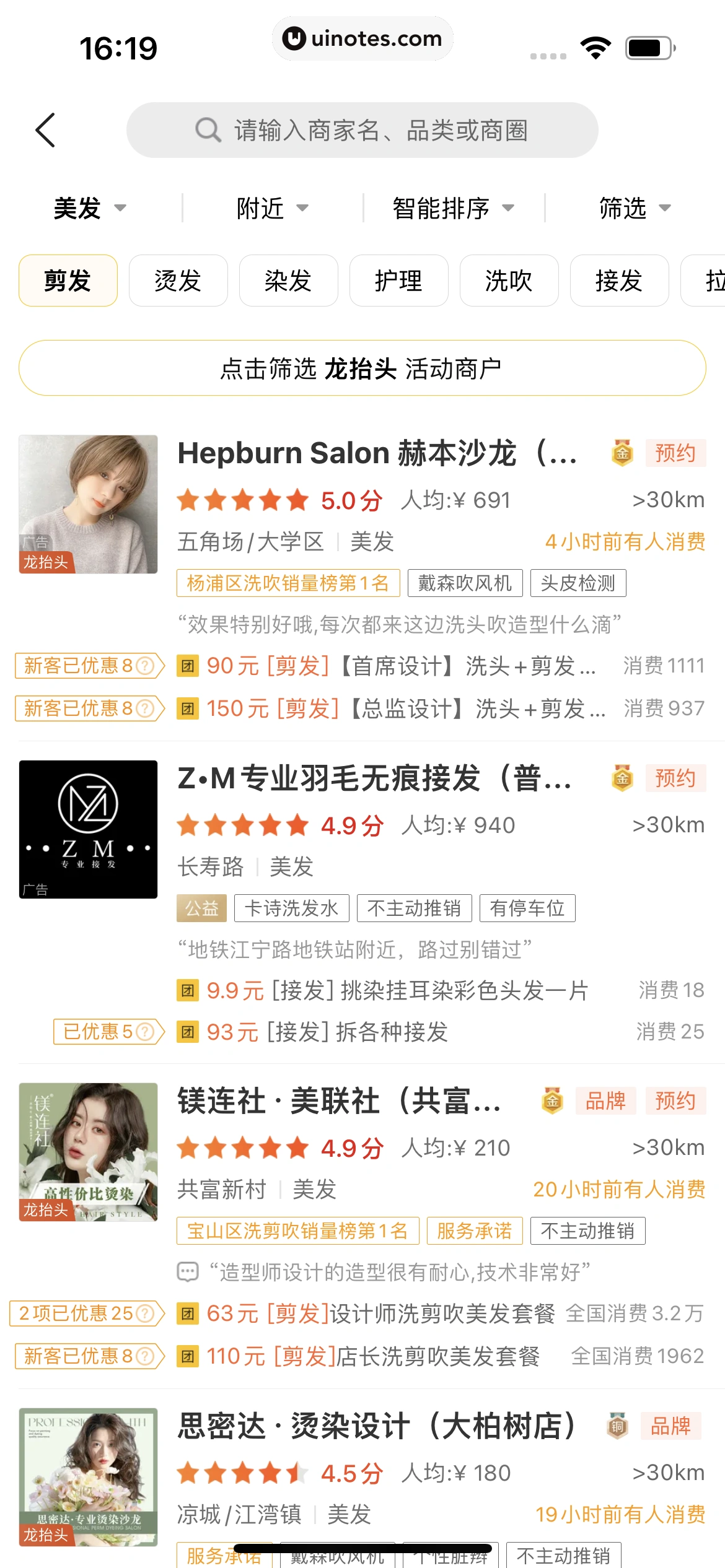
Task: Select the 接发 chip
Action: (x=620, y=281)
